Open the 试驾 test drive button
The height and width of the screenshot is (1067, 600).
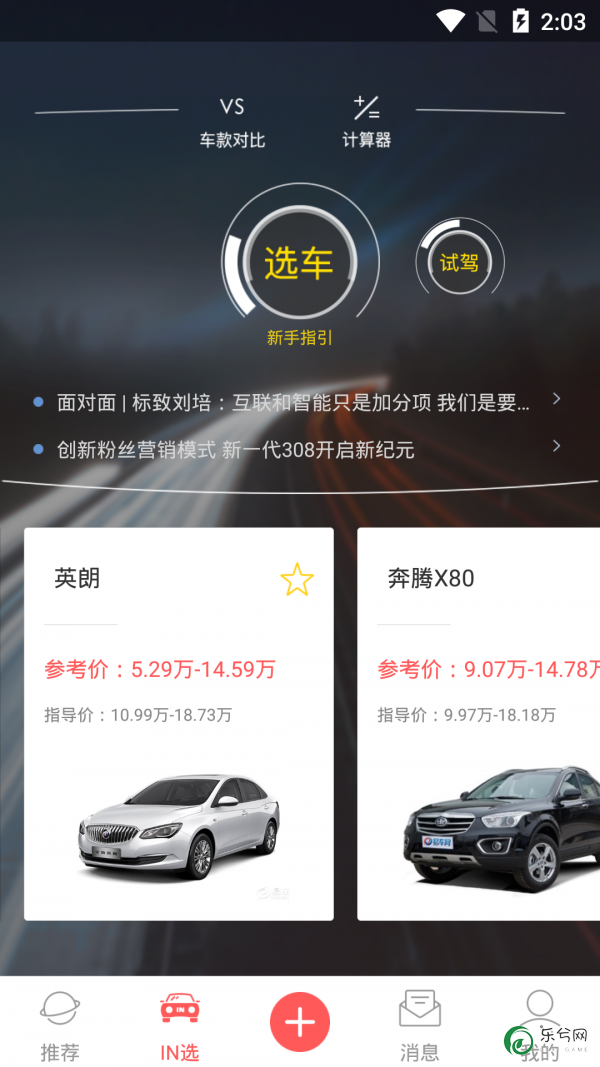pos(459,263)
